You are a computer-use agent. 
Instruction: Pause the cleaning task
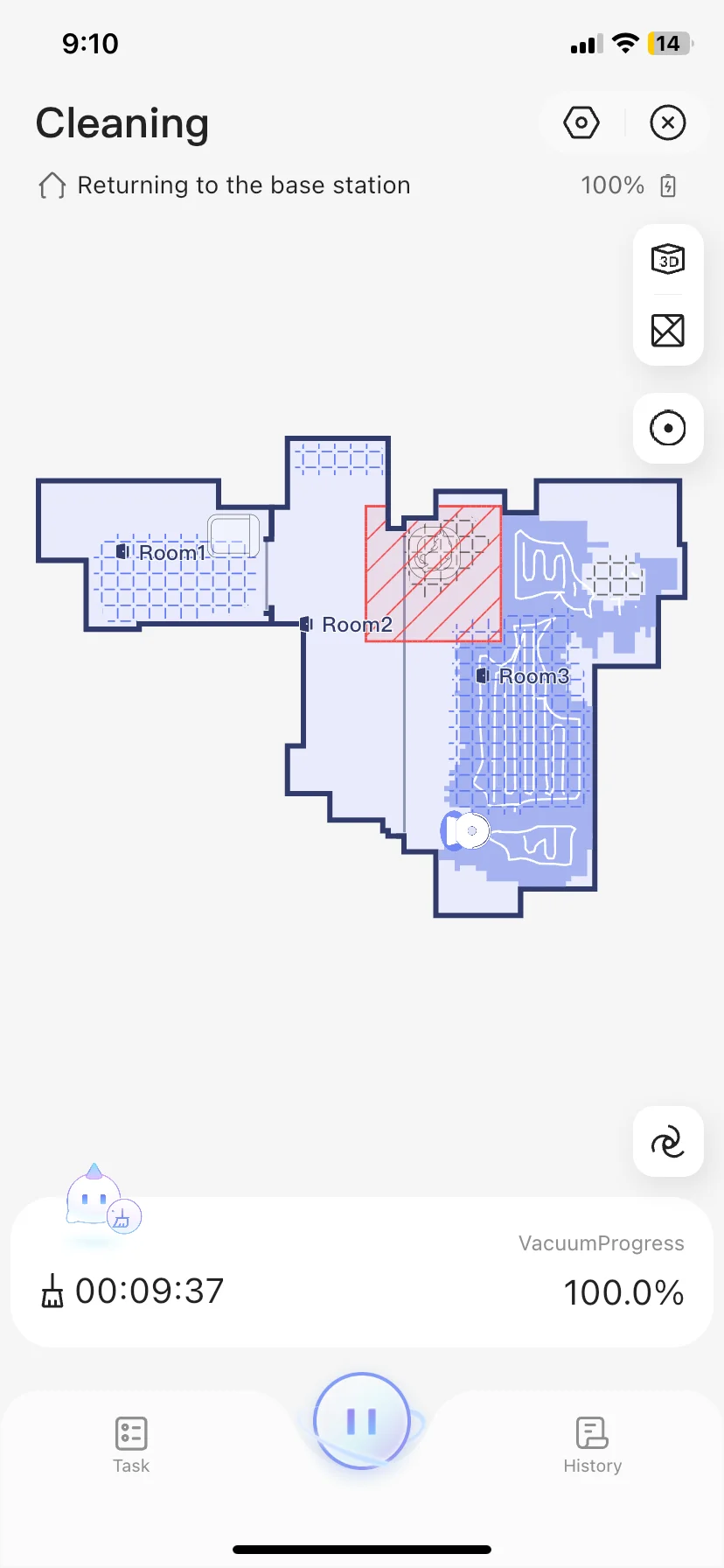pos(361,1421)
